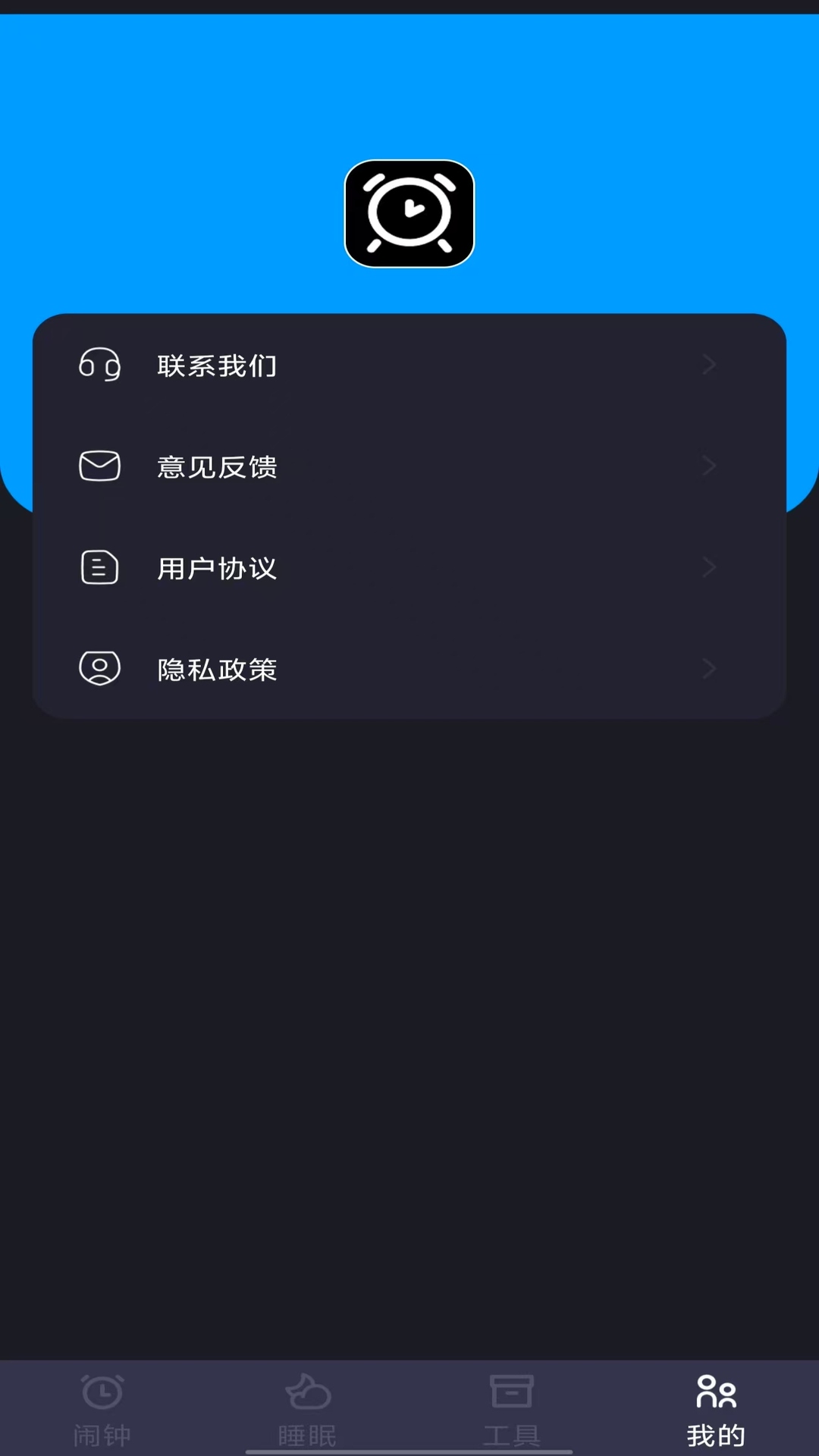Switch to the 睡眠 tab

coord(307,1409)
